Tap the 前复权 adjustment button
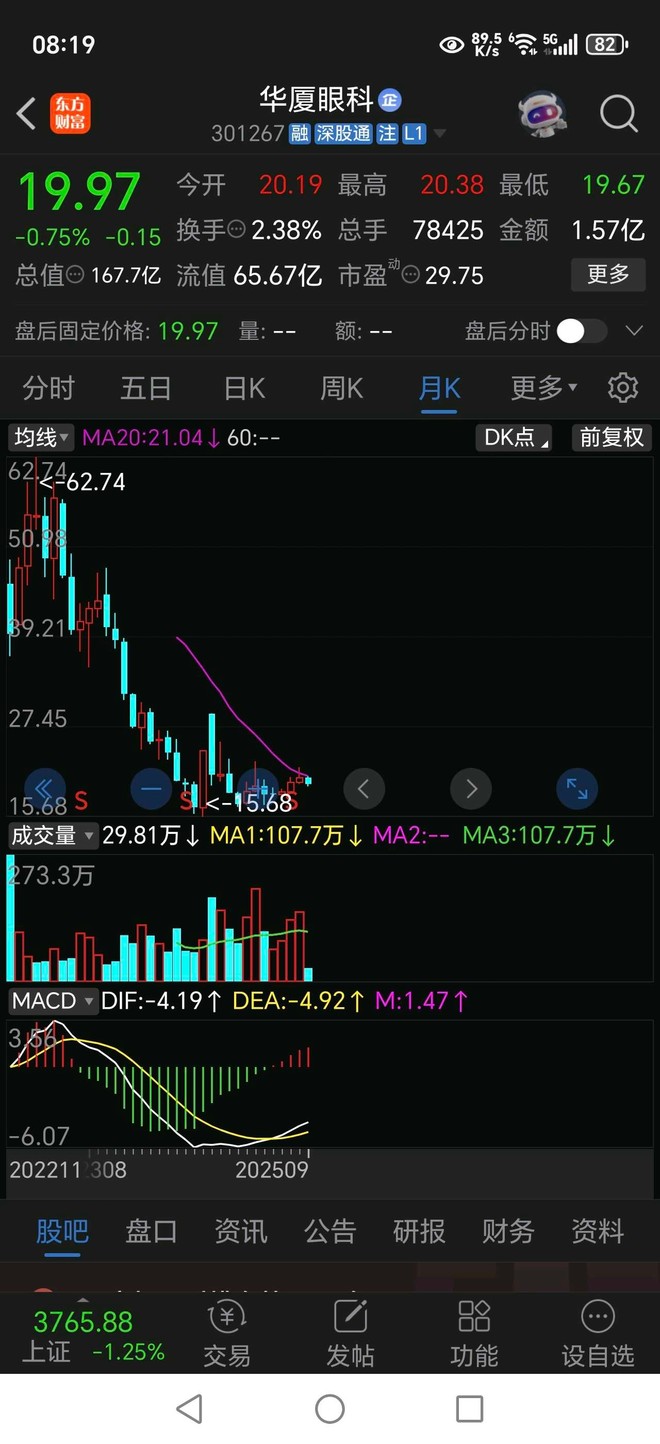This screenshot has width=660, height=1444. tap(612, 438)
